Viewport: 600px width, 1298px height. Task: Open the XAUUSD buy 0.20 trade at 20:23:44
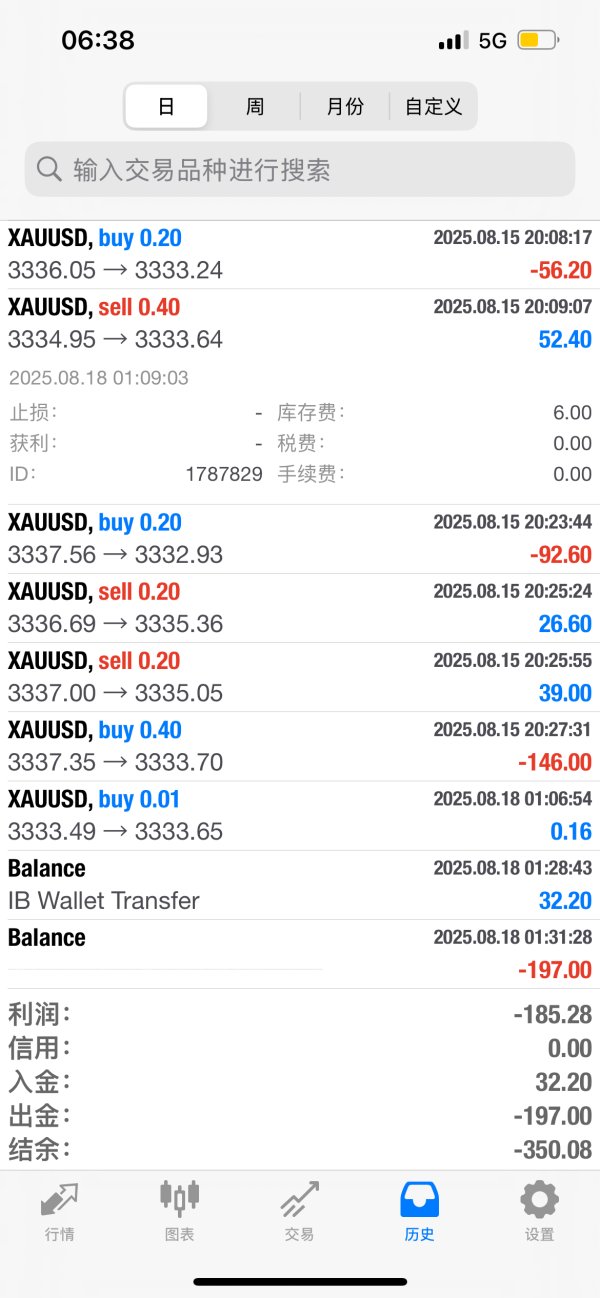point(300,539)
